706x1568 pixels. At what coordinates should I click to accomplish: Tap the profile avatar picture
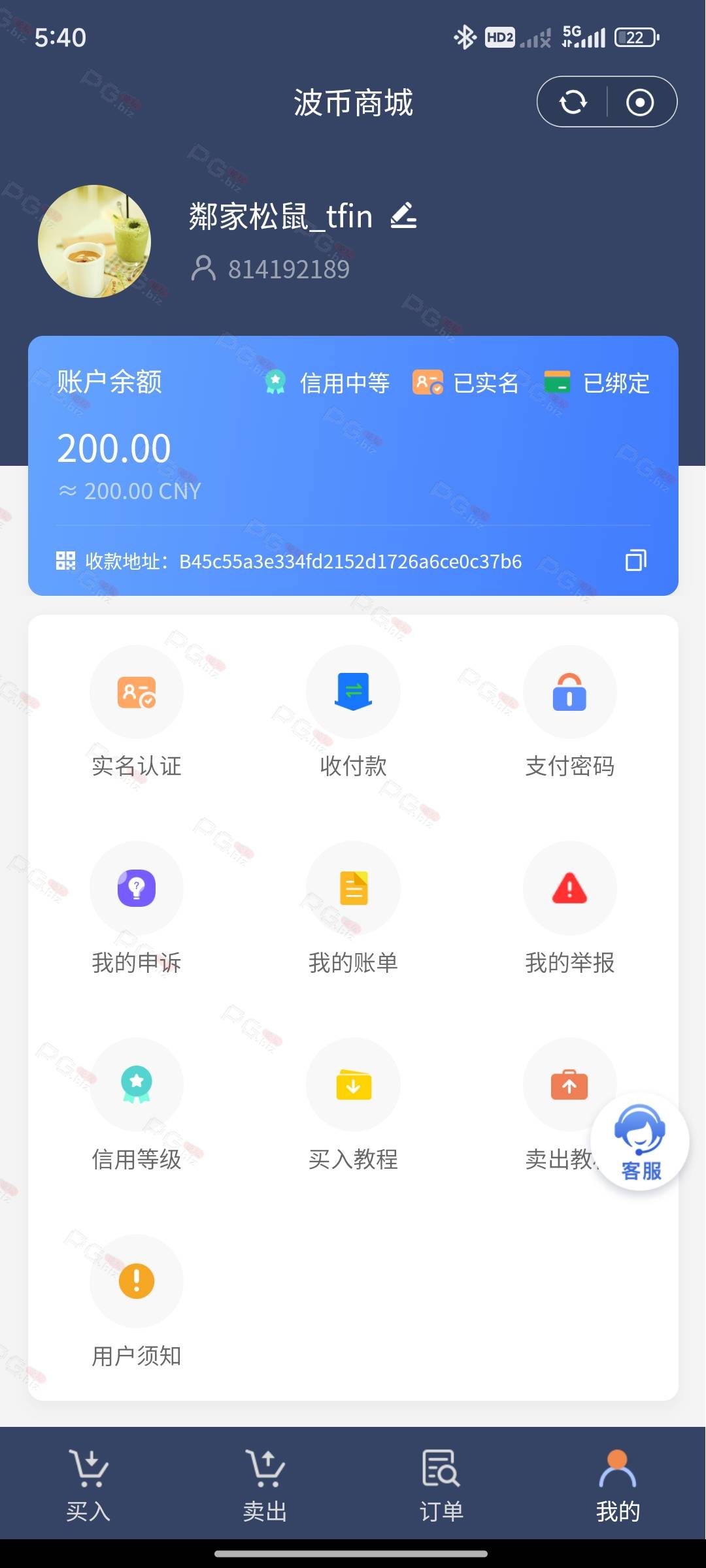(x=95, y=241)
